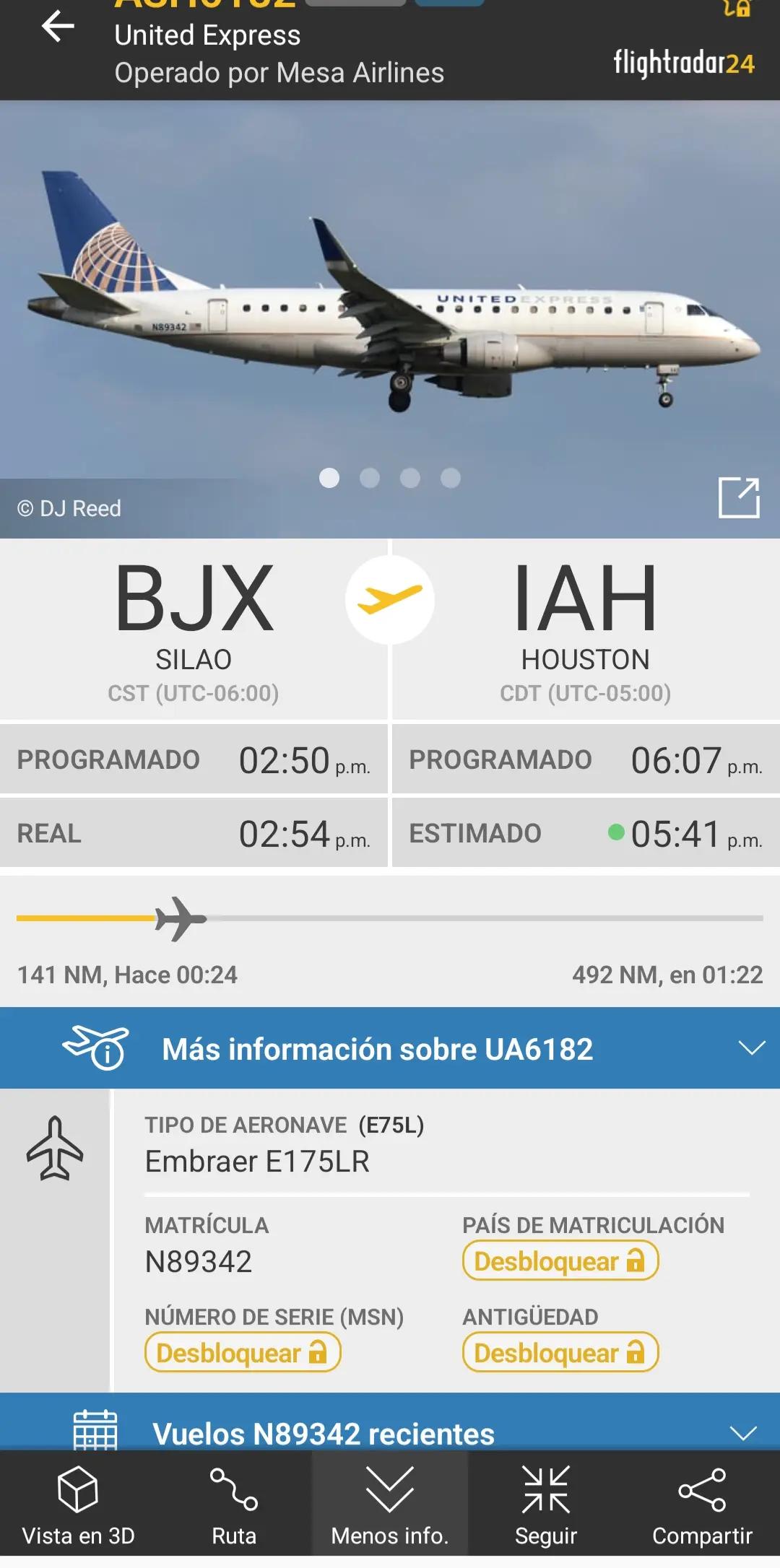Screen dimensions: 780x1568
Task: Select the second photo indicator dot
Action: pos(370,478)
